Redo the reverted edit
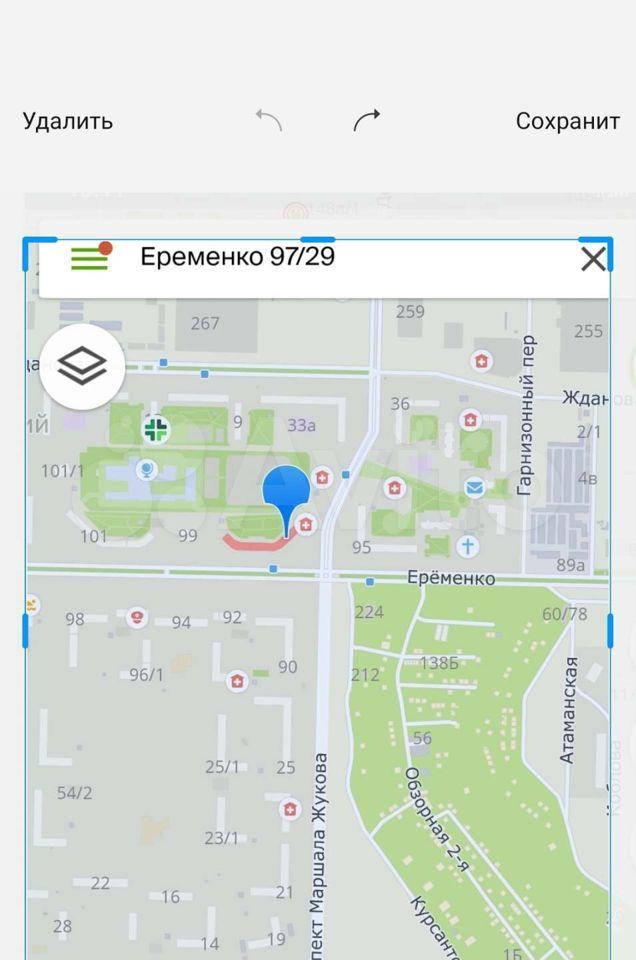This screenshot has height=960, width=636. (x=367, y=121)
